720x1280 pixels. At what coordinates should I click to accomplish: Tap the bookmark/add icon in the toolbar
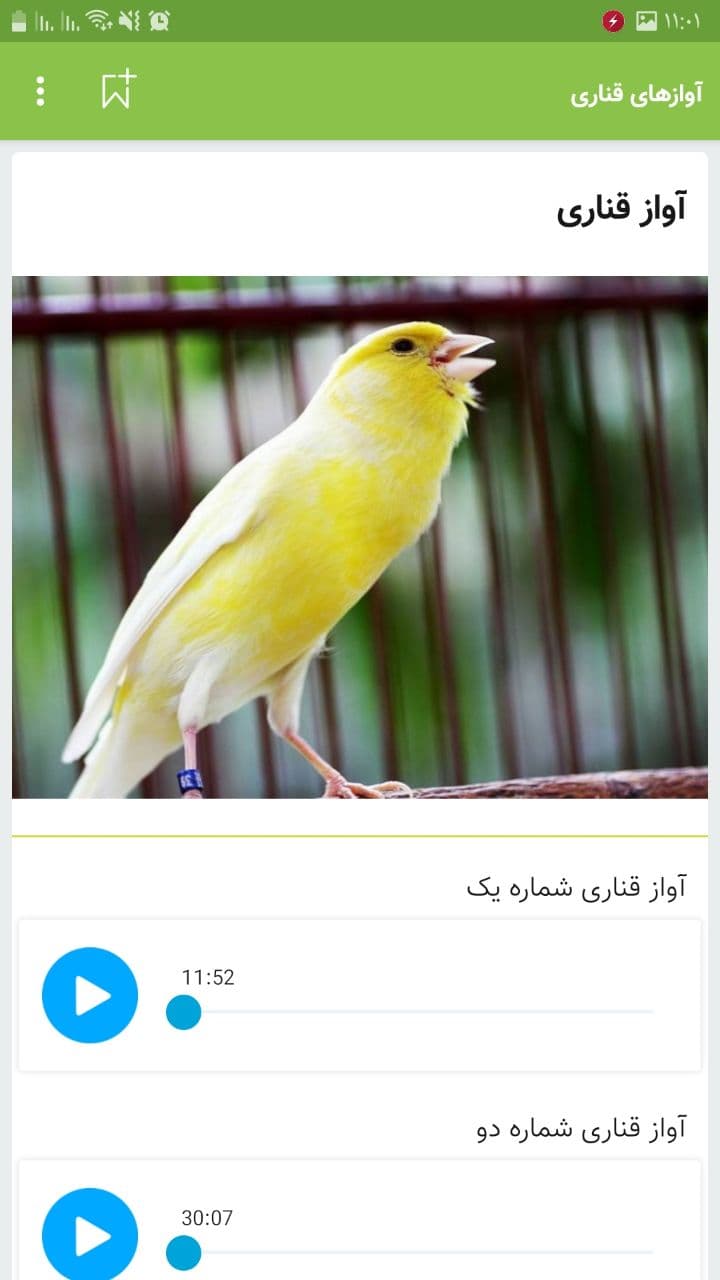(x=116, y=91)
